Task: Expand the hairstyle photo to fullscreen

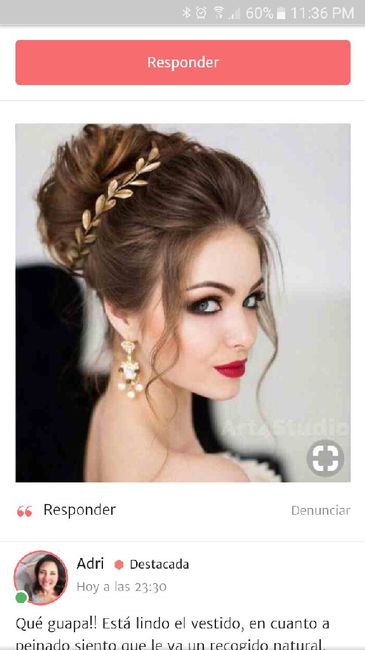Action: tap(325, 458)
